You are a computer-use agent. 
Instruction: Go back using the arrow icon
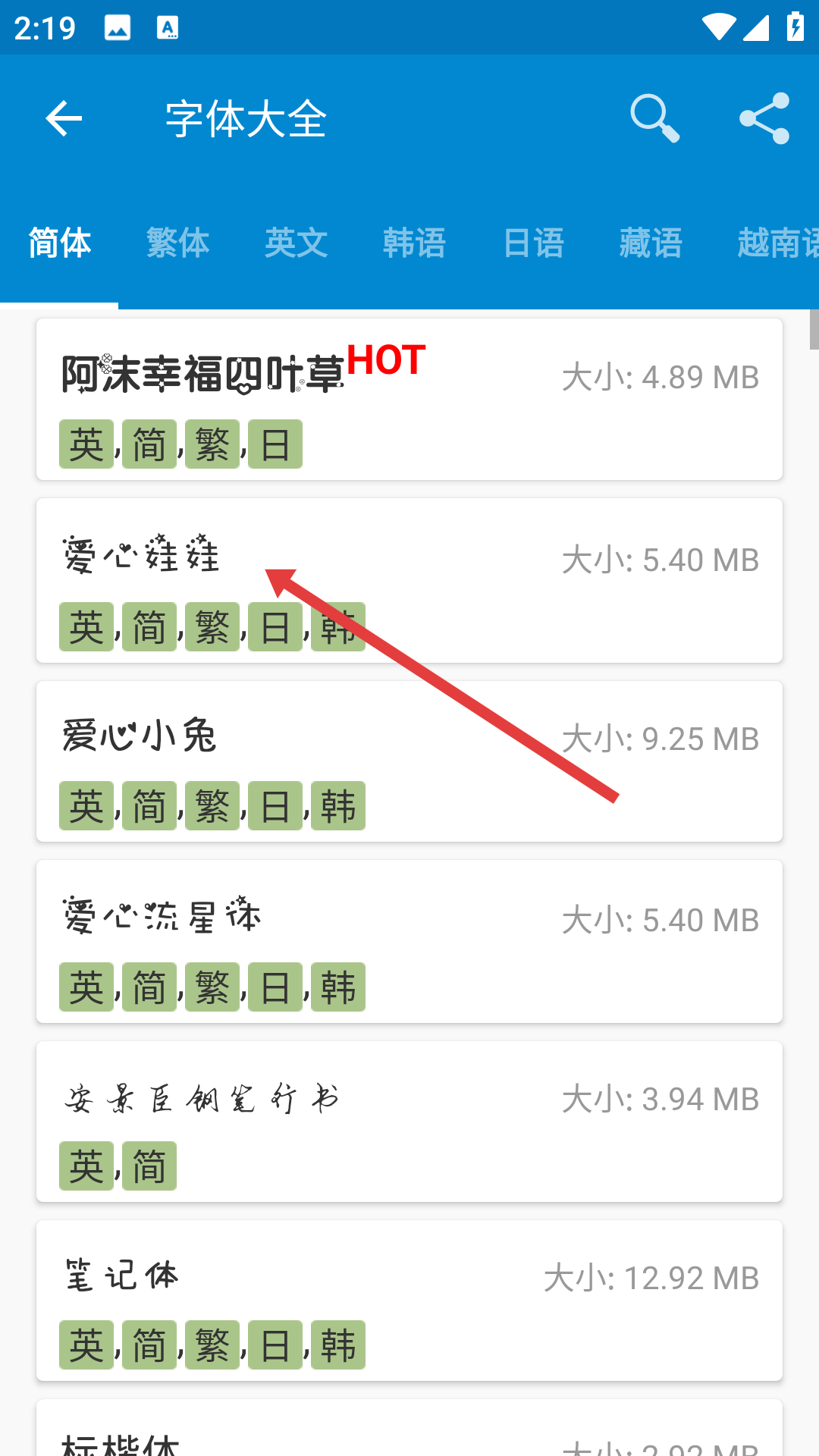[64, 119]
